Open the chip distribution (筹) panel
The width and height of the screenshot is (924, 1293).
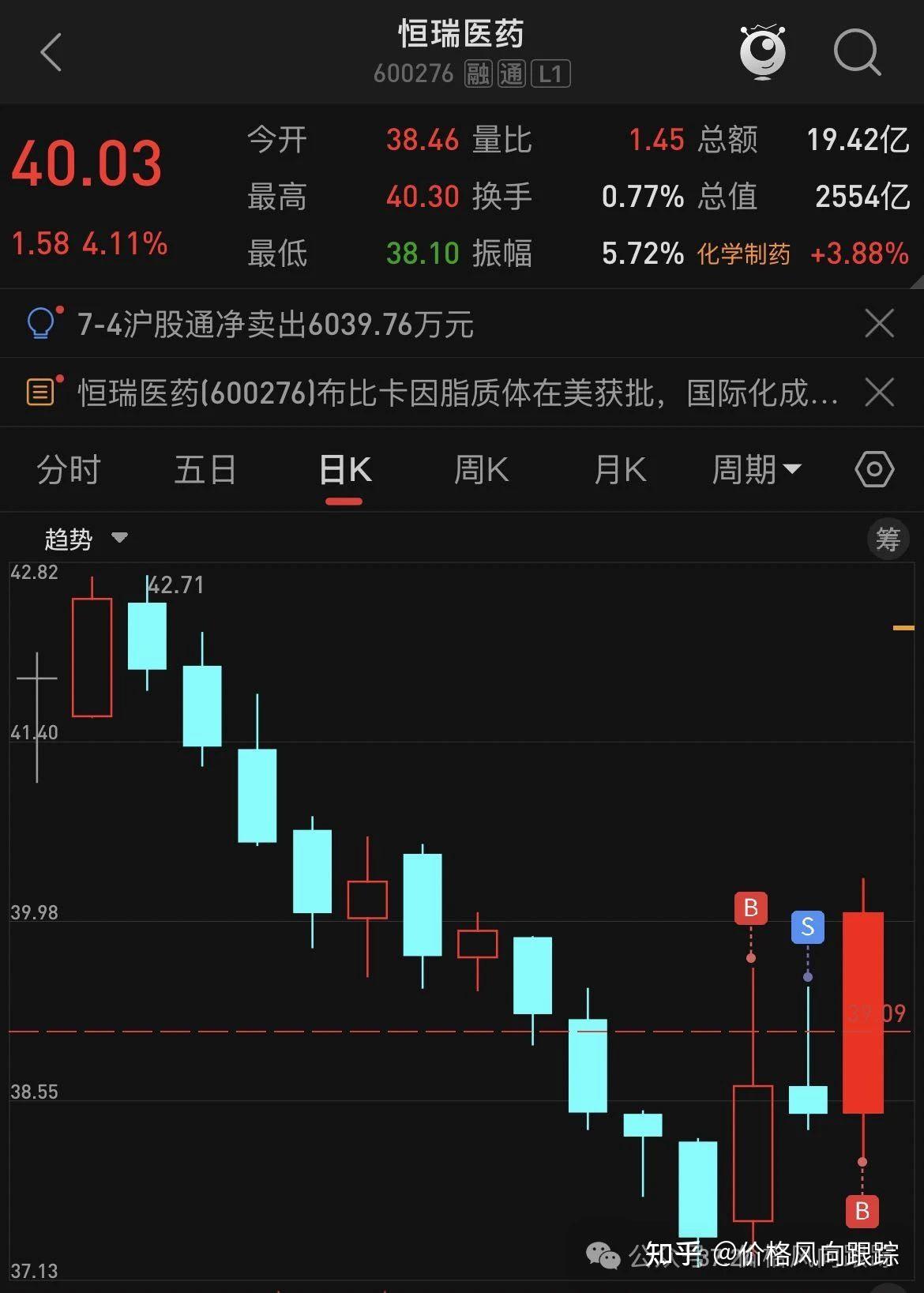click(x=888, y=538)
